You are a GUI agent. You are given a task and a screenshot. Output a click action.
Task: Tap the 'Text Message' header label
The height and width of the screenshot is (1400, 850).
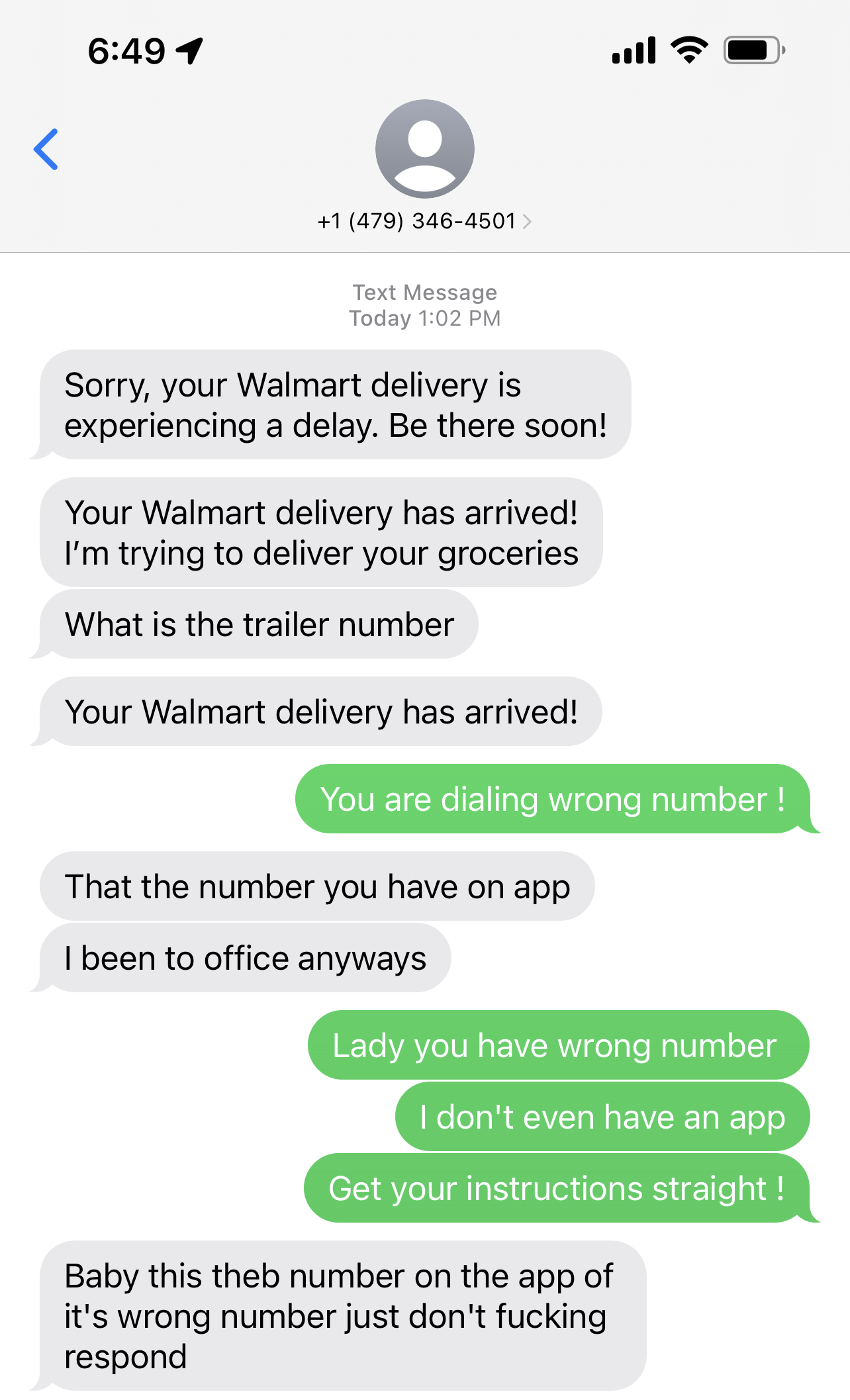[425, 292]
